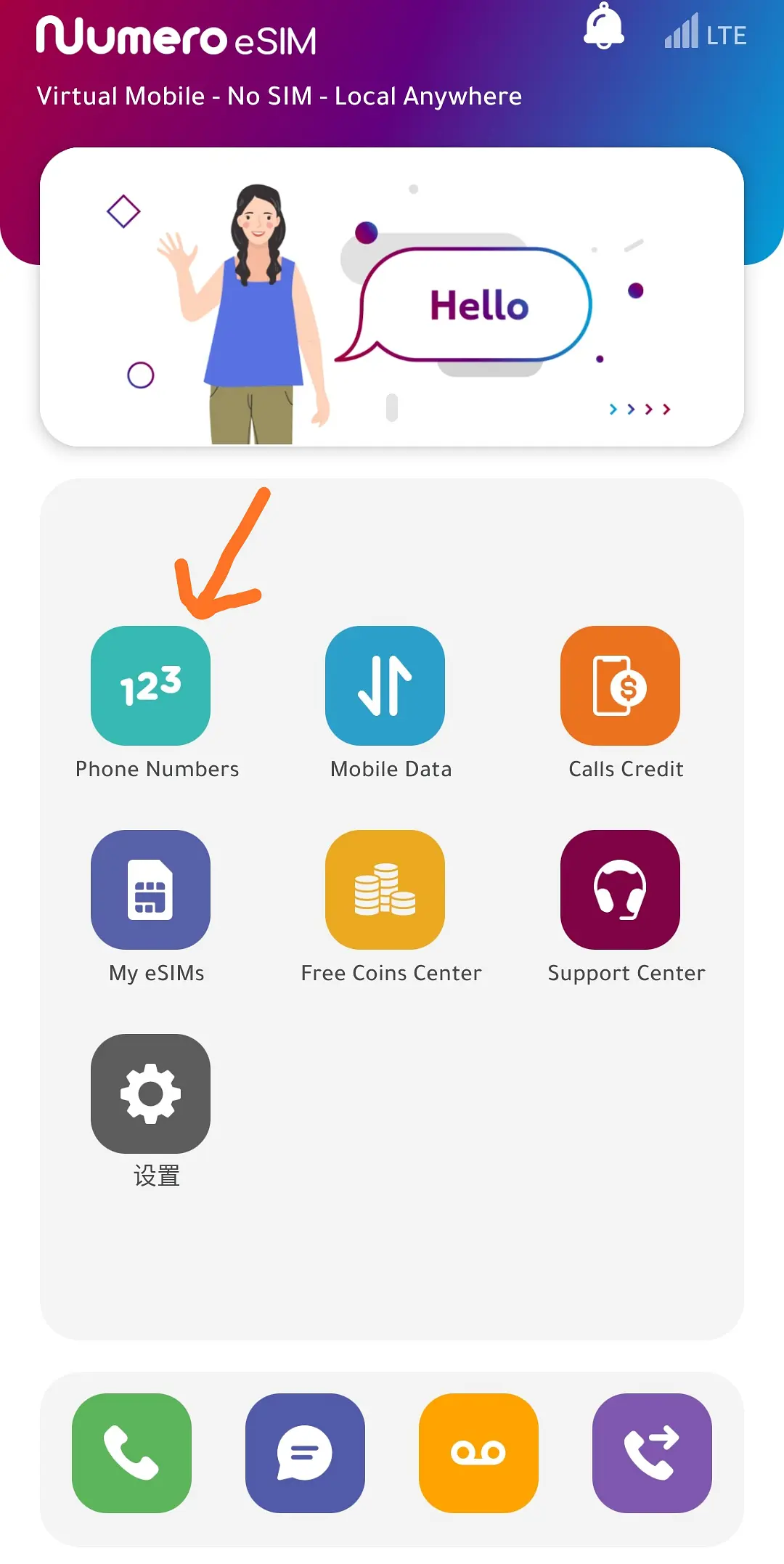The height and width of the screenshot is (1564, 784).
Task: Open the green phone dialer
Action: pyautogui.click(x=131, y=1453)
